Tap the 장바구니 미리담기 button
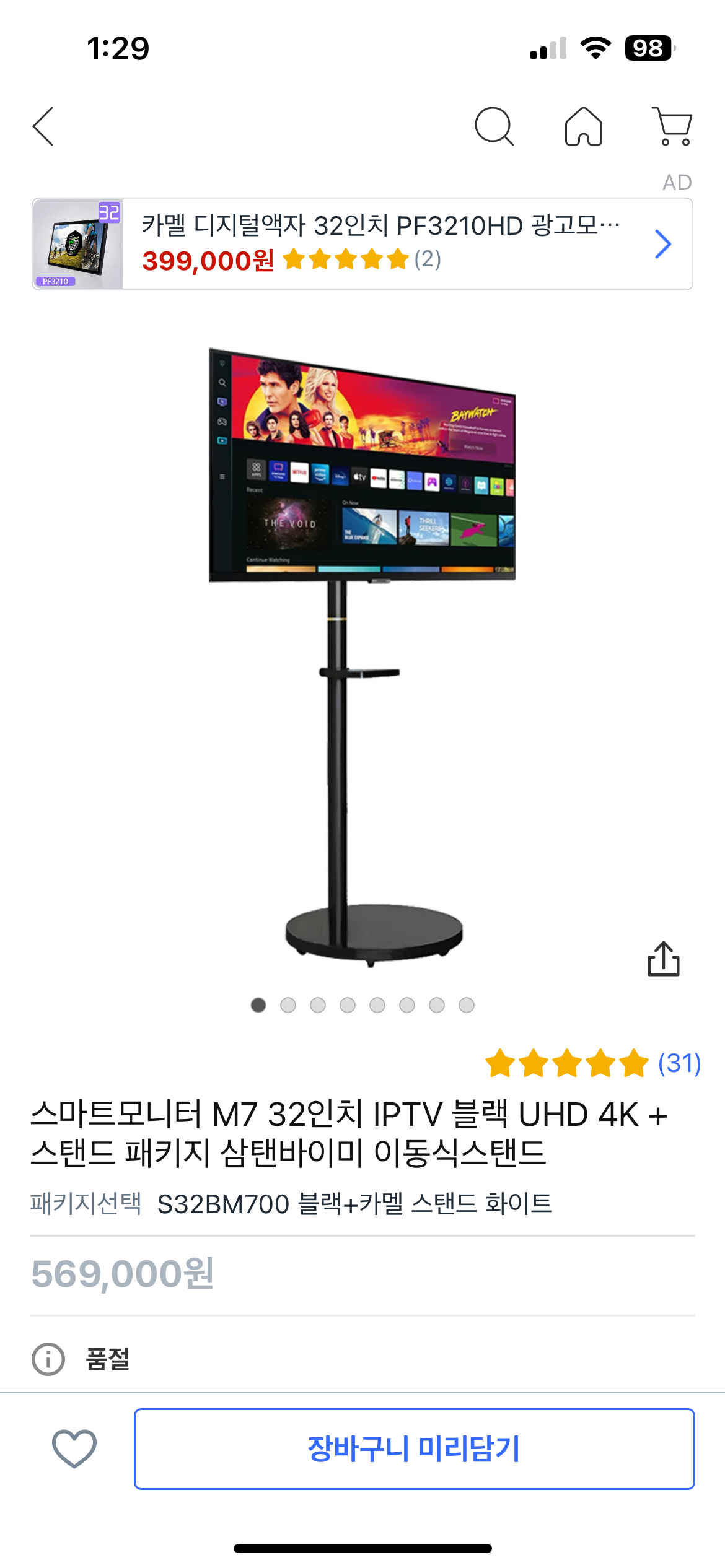The height and width of the screenshot is (1568, 725). click(414, 1448)
